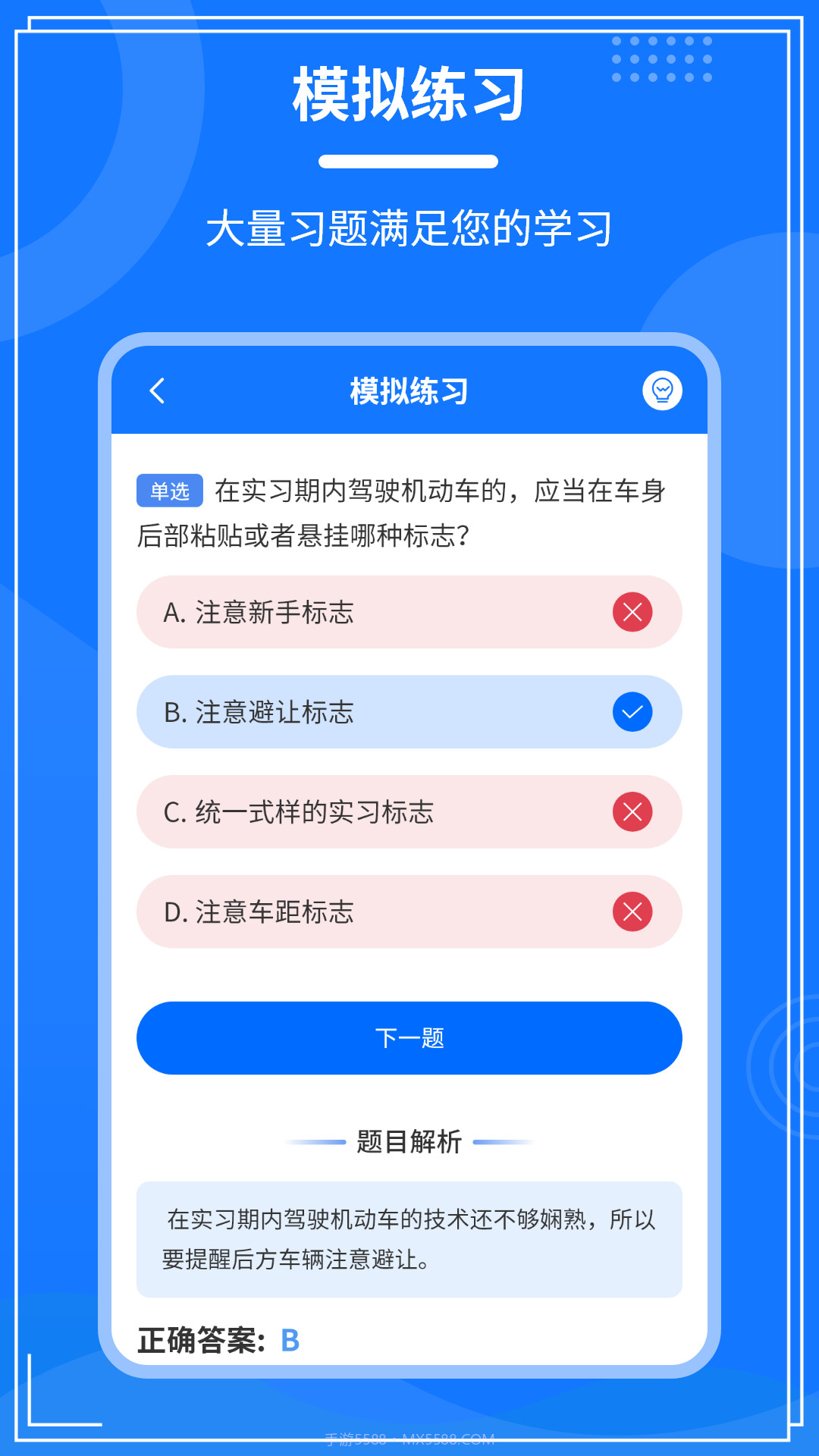Click the 单选 question type badge
The image size is (819, 1456).
[x=171, y=490]
